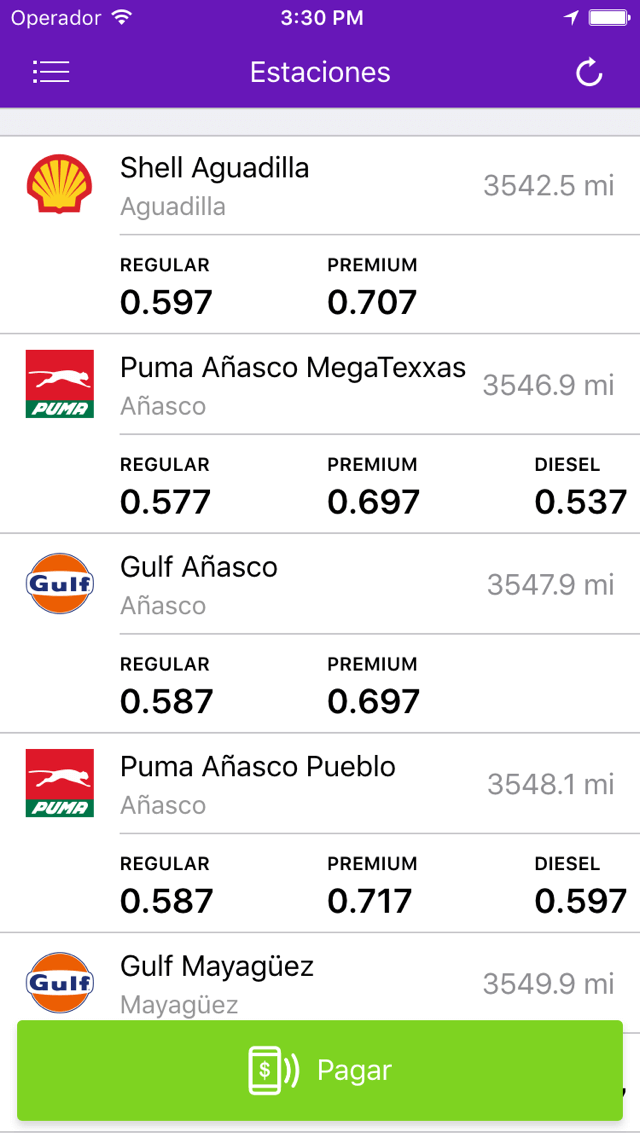
Task: Open the list menu icon
Action: coord(50,72)
